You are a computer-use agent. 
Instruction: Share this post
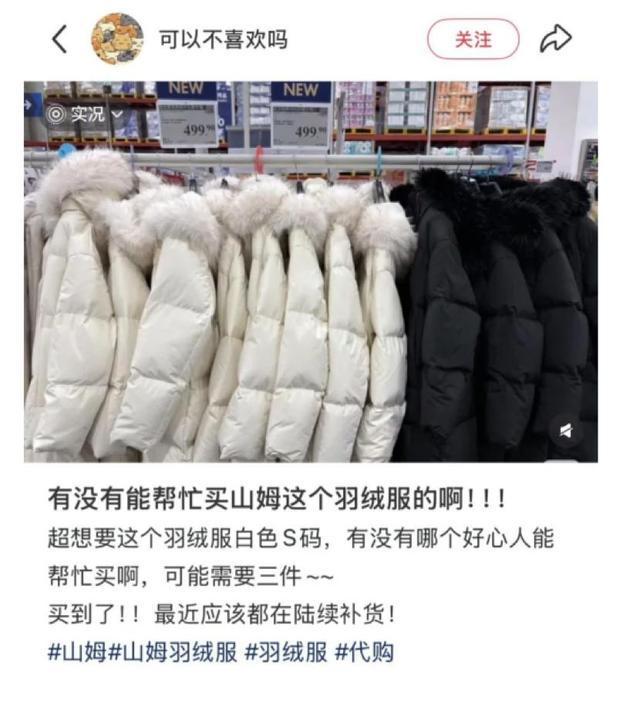point(556,39)
